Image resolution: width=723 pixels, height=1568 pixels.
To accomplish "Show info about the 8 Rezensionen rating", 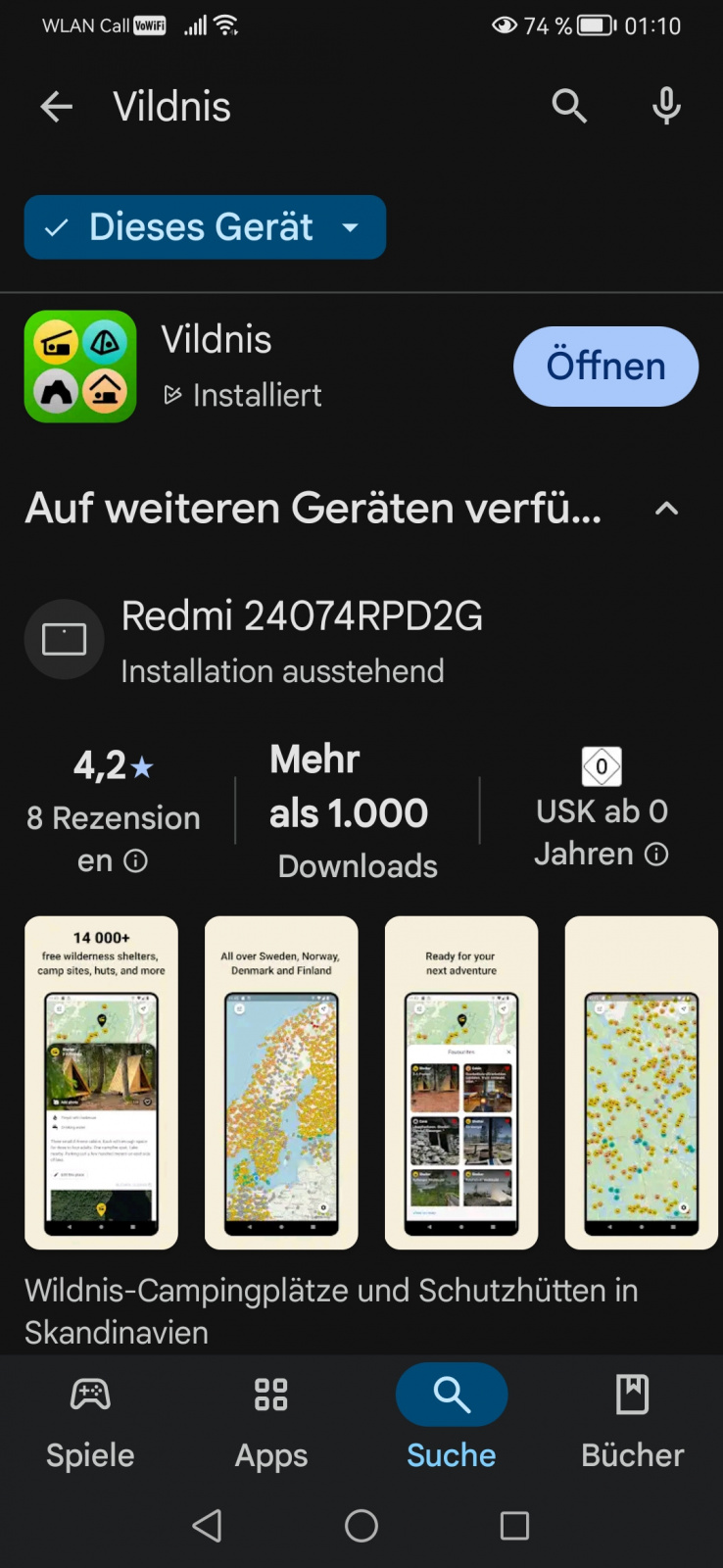I will click(136, 860).
